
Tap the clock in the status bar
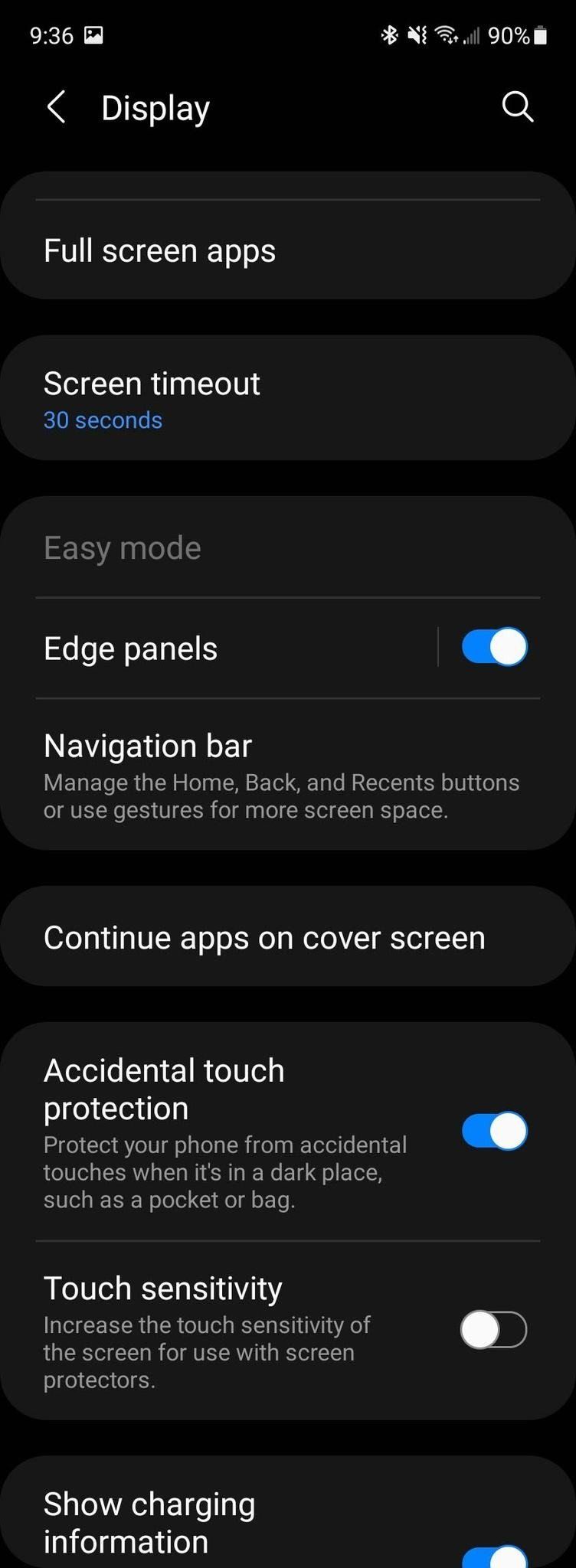pyautogui.click(x=52, y=34)
